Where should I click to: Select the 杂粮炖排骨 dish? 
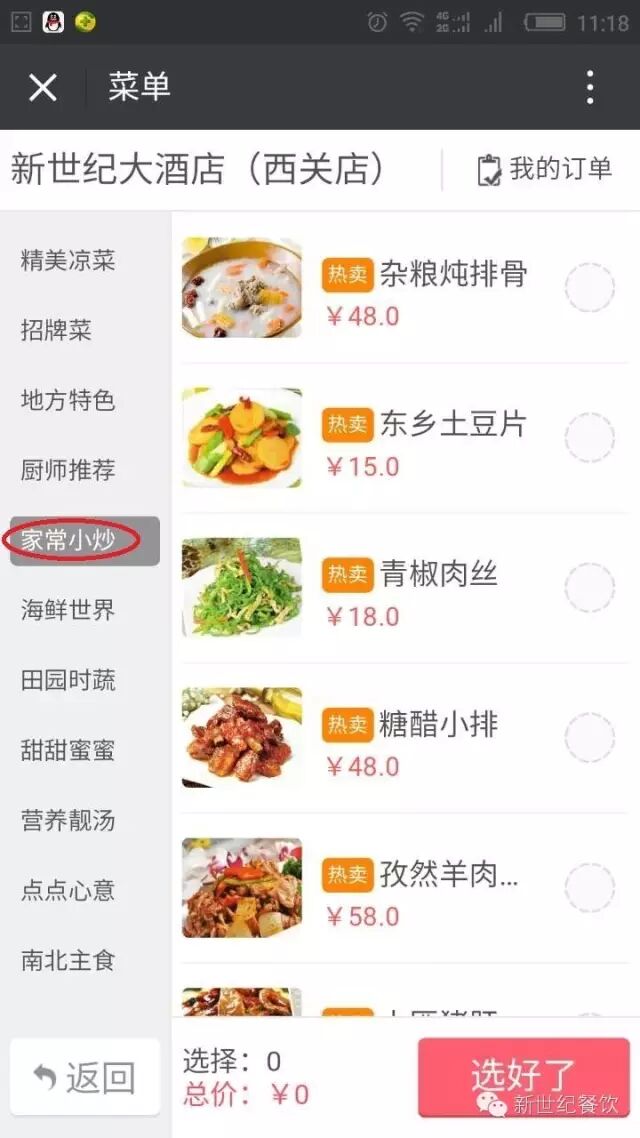(x=589, y=289)
